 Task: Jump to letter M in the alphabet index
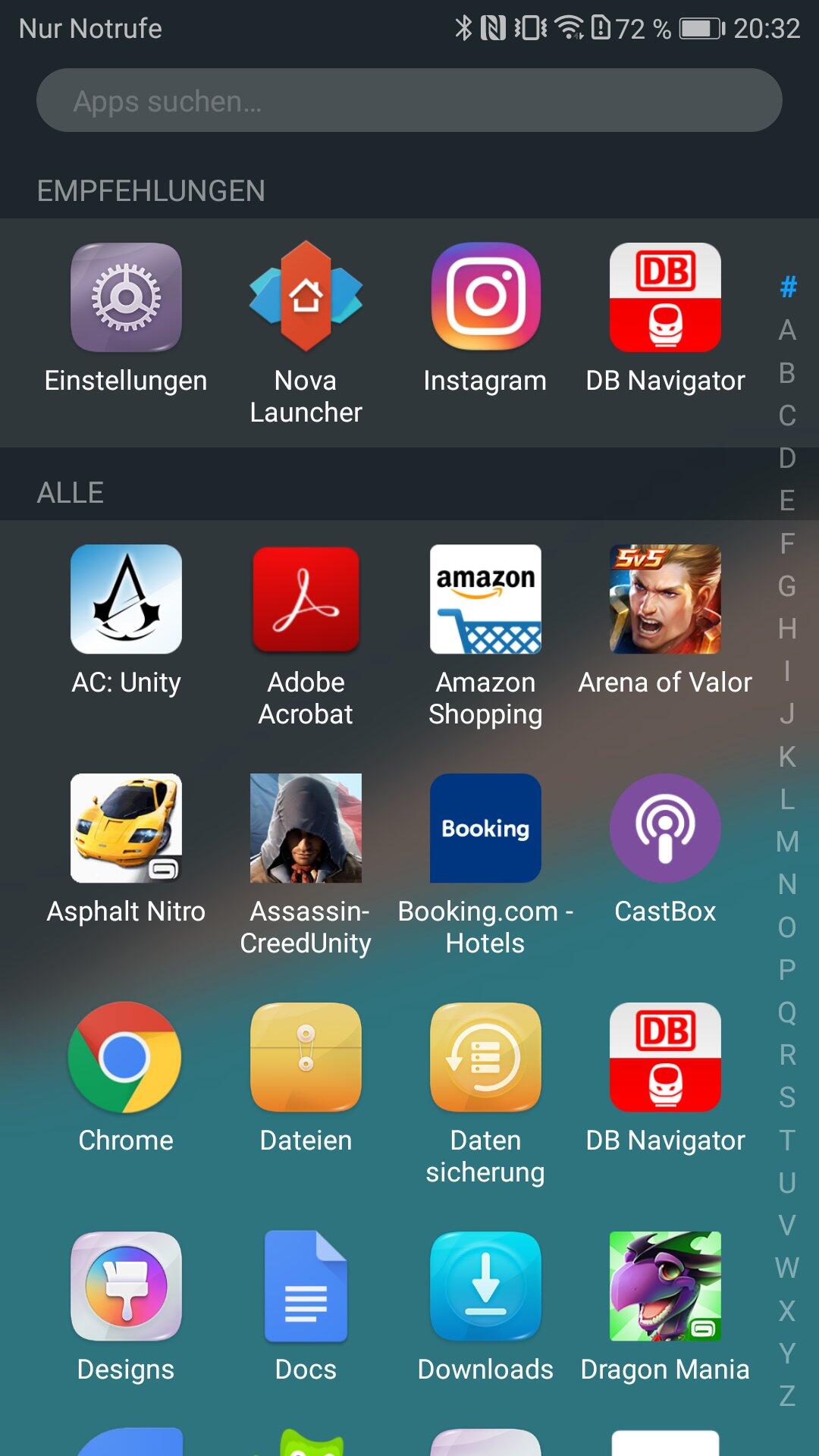(787, 841)
